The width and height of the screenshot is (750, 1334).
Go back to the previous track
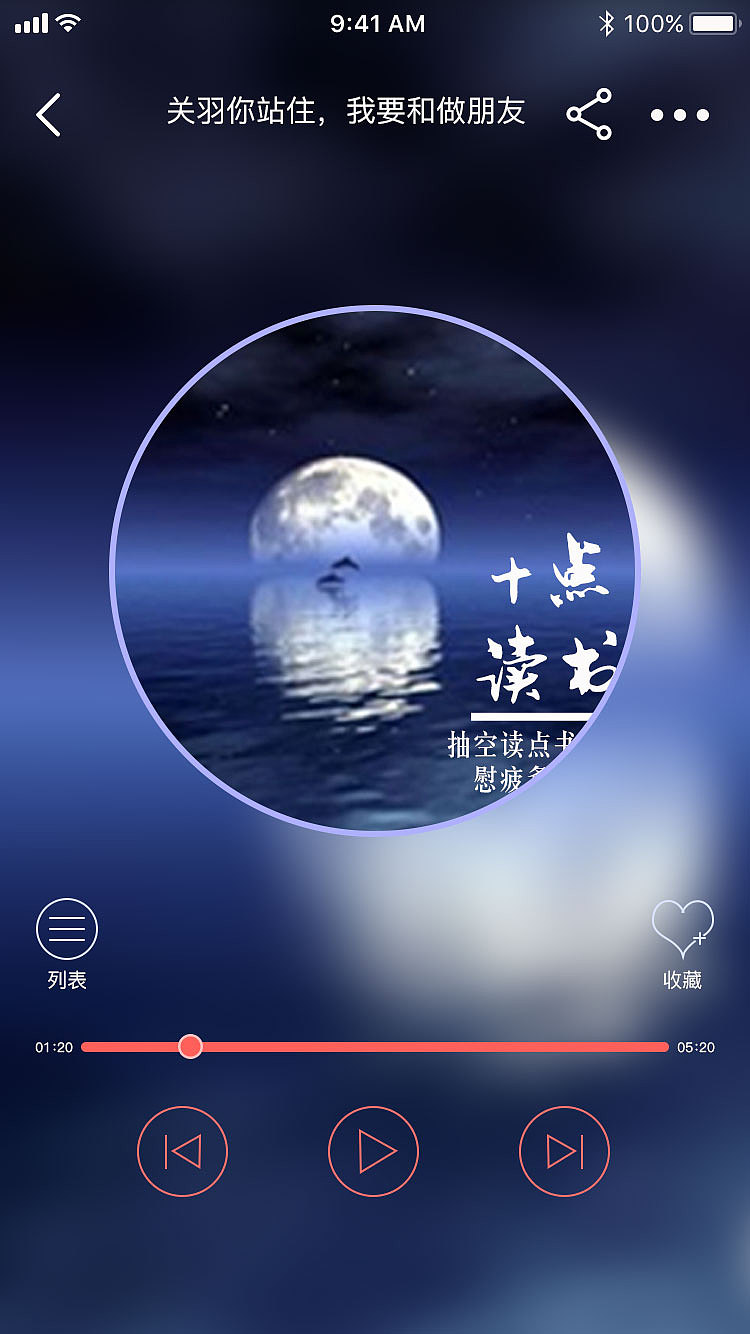pos(184,1151)
